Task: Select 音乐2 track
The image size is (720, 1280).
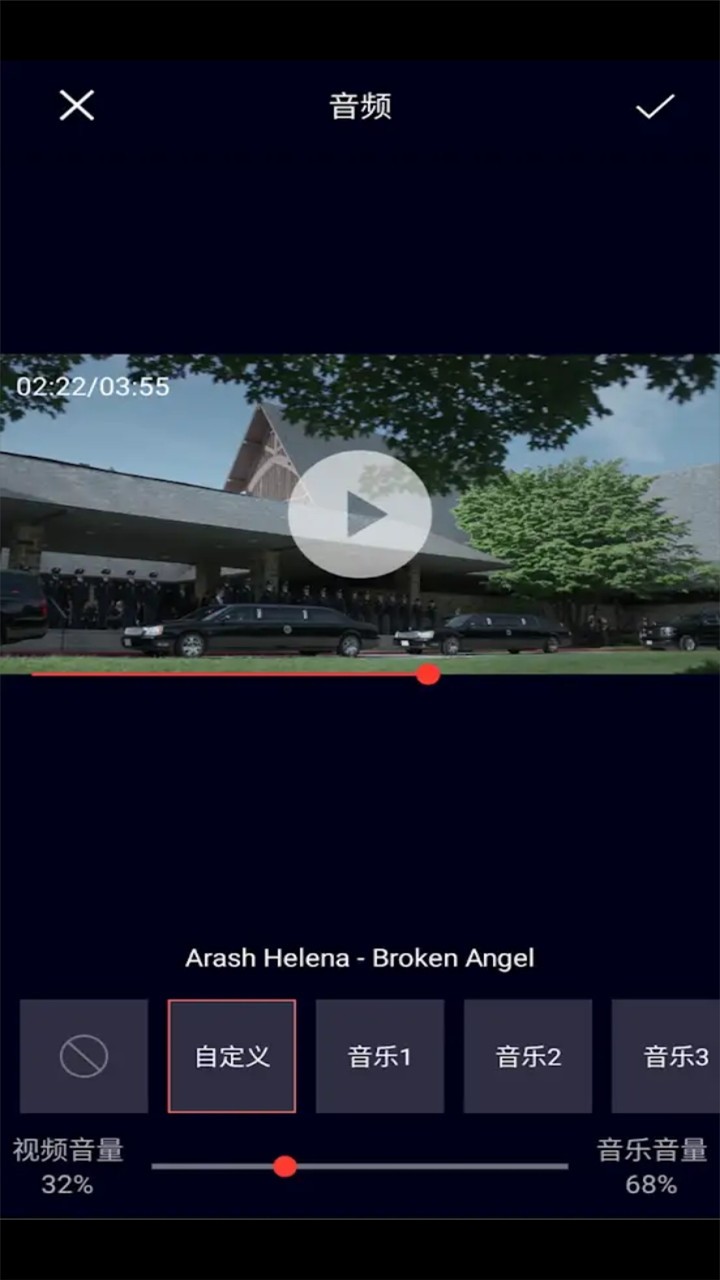Action: 528,1056
